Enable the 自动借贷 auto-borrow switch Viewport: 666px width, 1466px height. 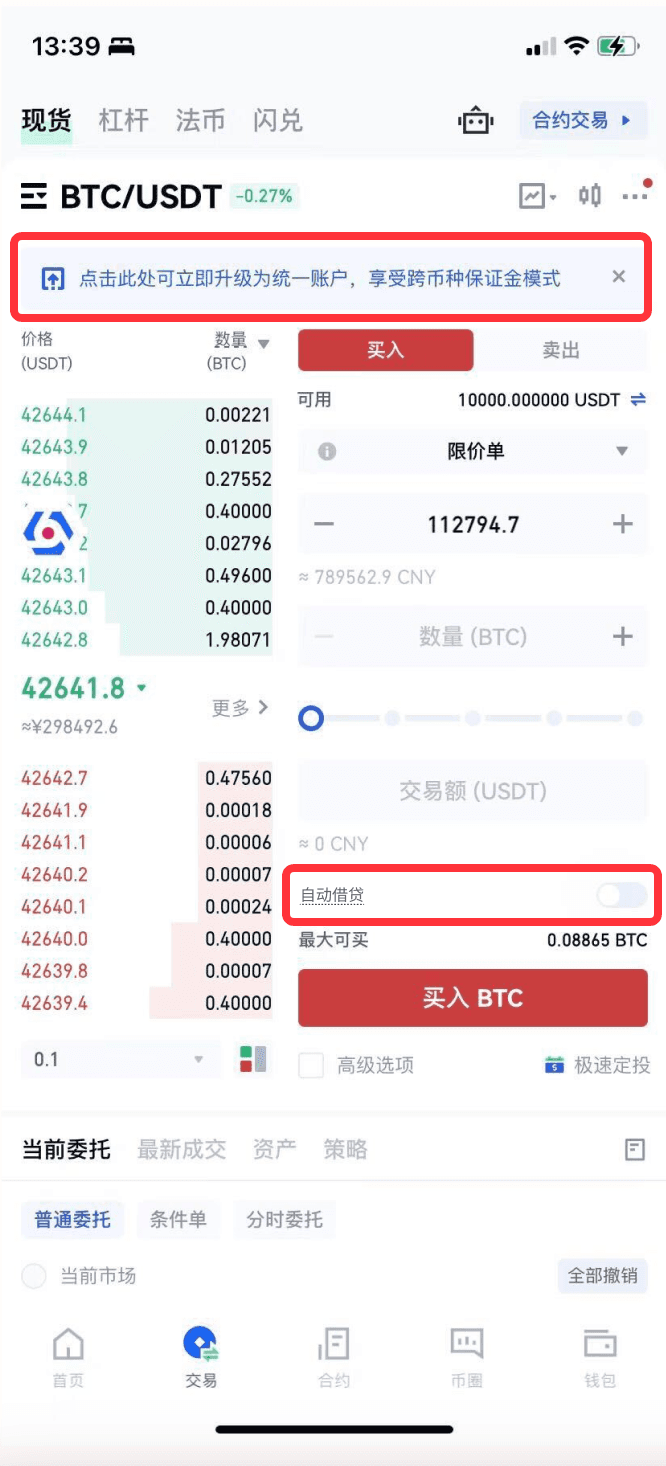(621, 895)
